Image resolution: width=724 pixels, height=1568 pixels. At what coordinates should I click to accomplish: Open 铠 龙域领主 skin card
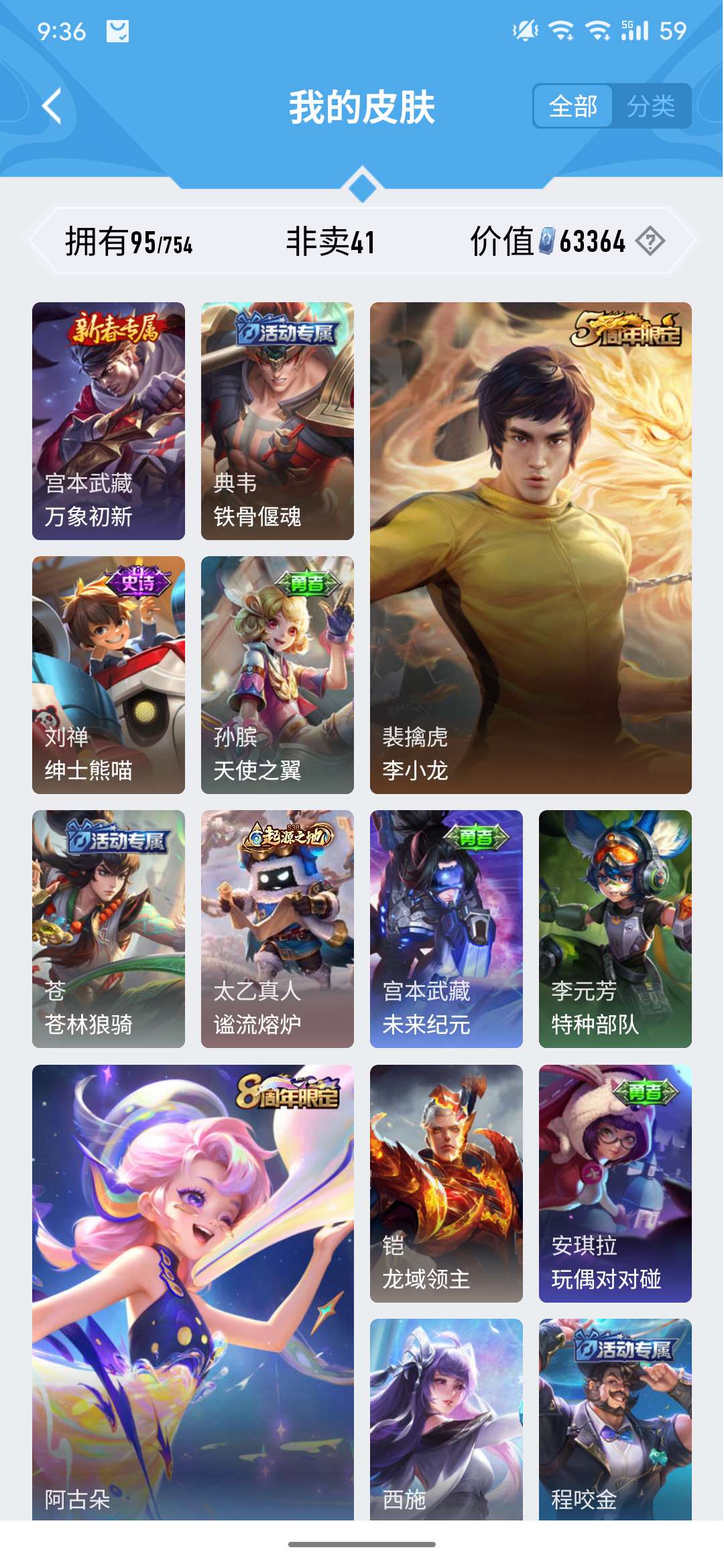pos(446,1183)
